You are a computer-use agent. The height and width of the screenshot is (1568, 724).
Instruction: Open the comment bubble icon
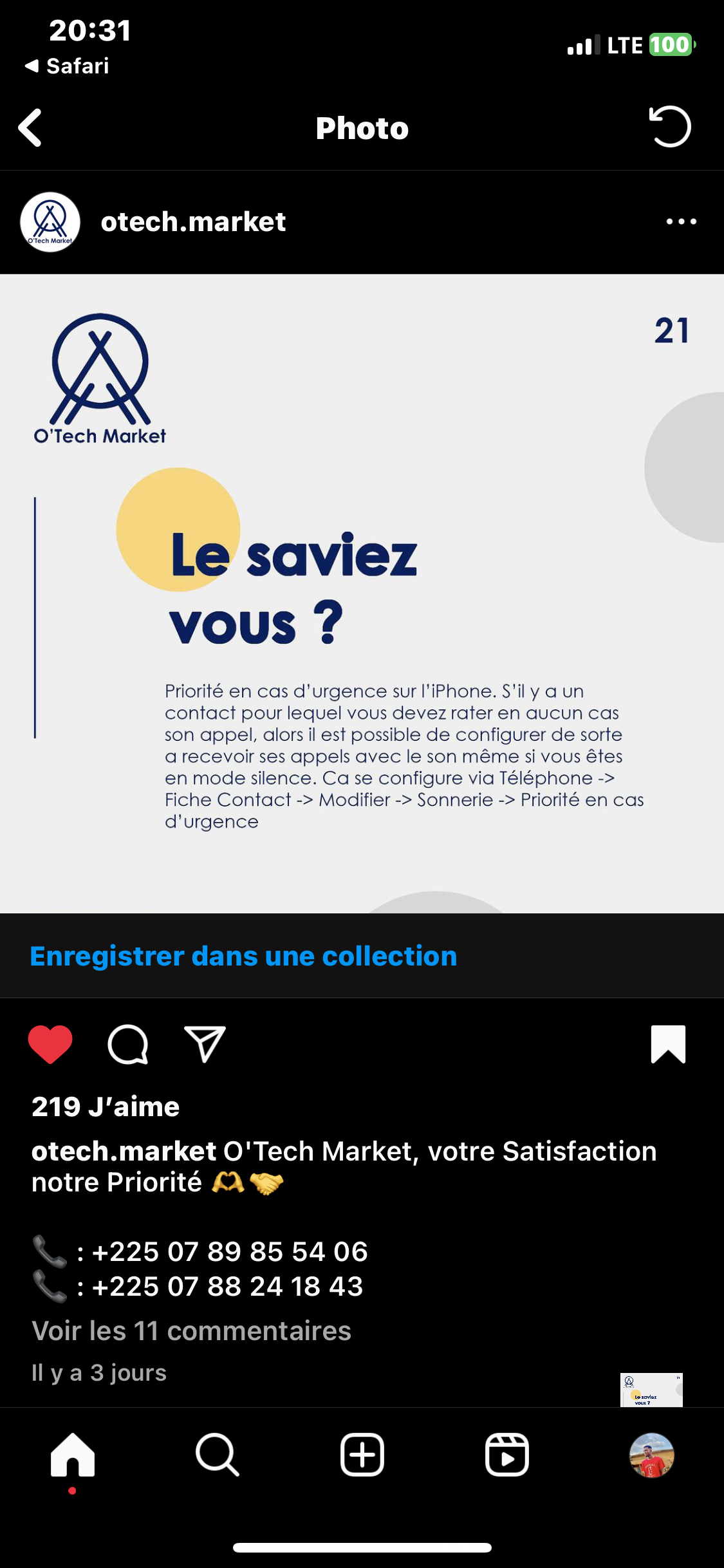click(x=128, y=1043)
